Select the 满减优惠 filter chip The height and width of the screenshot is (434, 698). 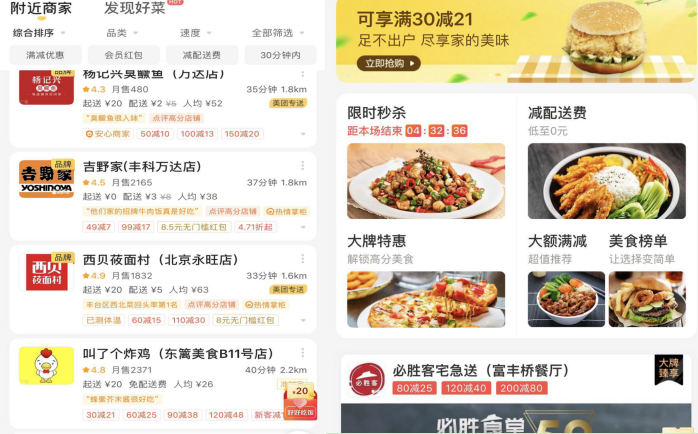[45, 55]
